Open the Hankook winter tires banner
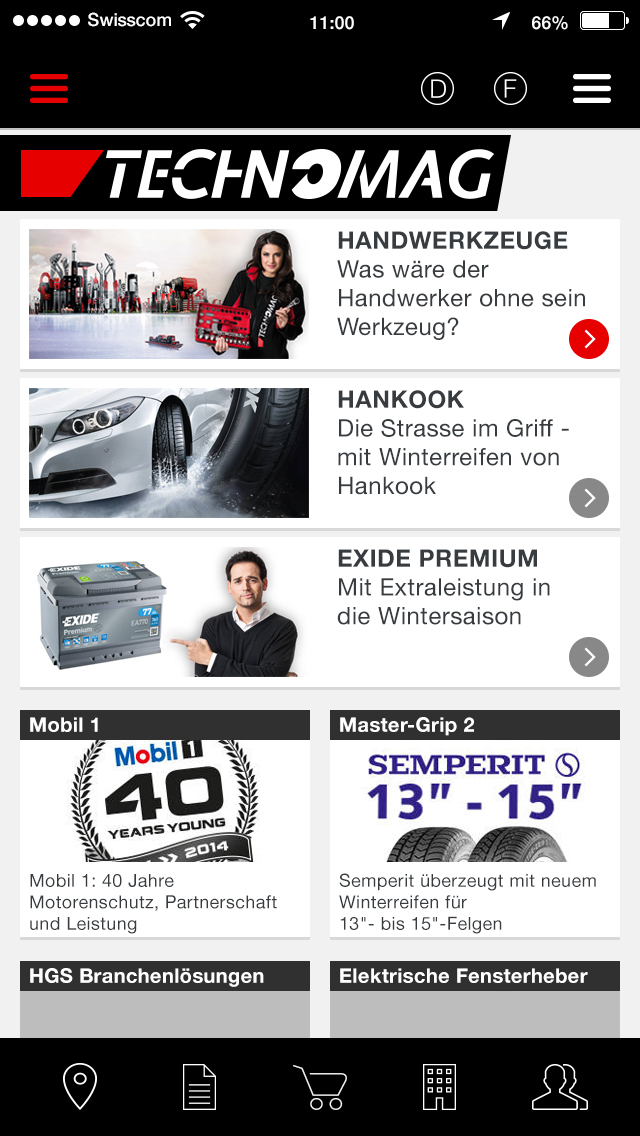640x1136 pixels. (x=320, y=453)
